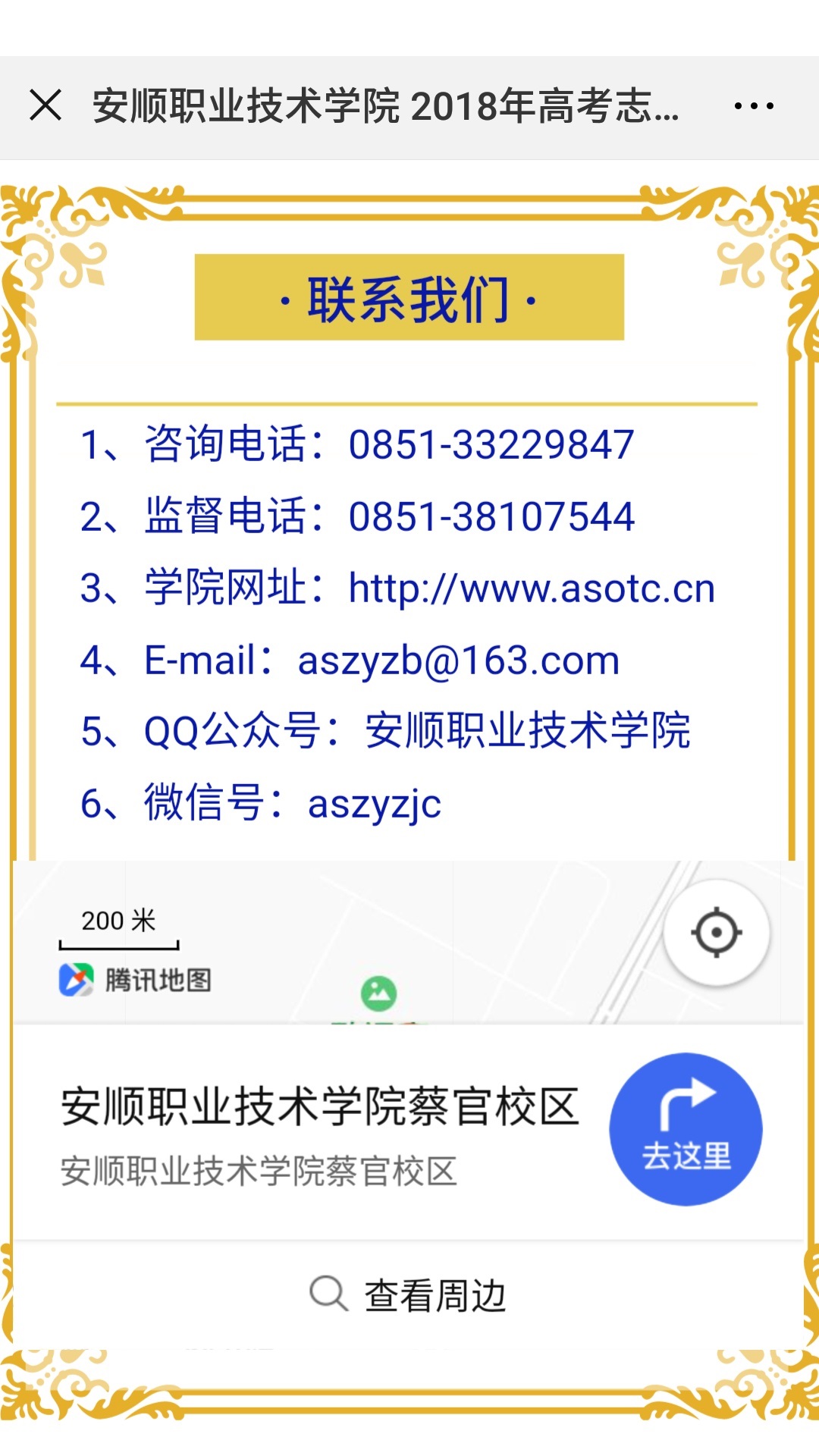Screen dimensions: 819x1456
Task: Tap 查看周边 to see nearby places
Action: pos(408,1294)
